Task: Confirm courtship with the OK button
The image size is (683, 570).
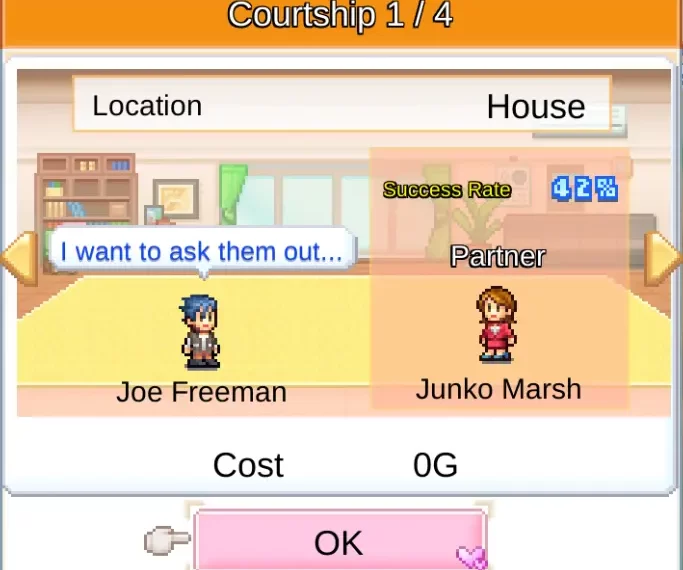Action: coord(339,541)
